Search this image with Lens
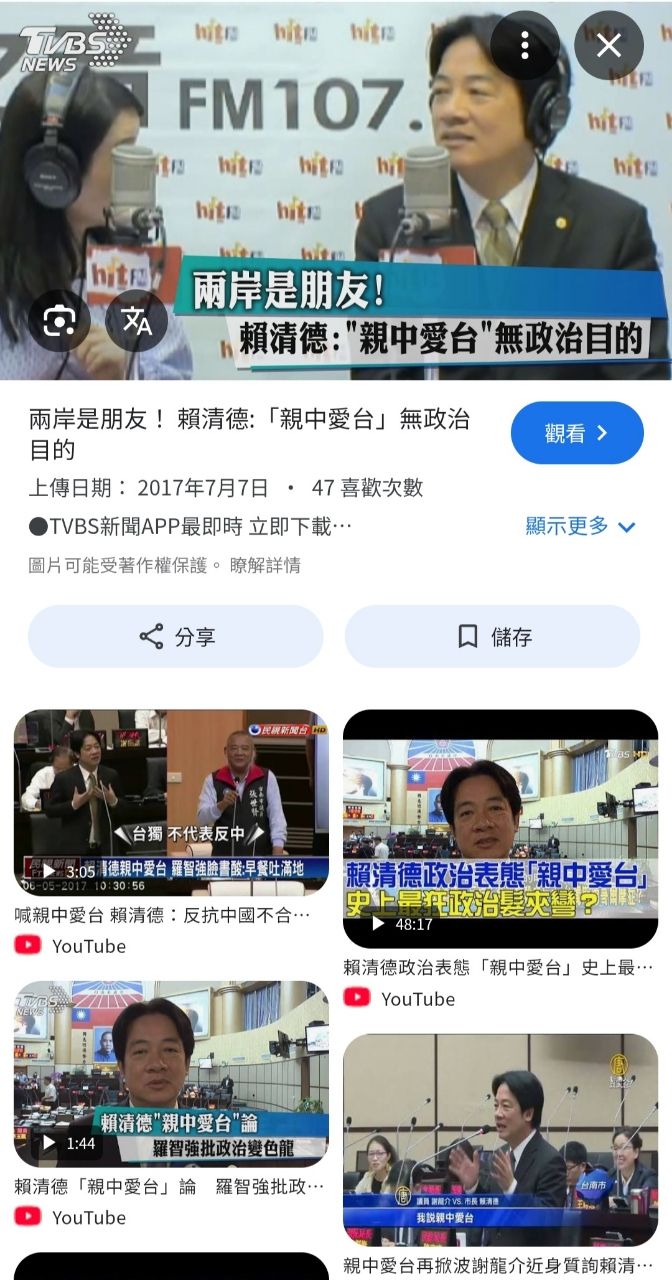Image resolution: width=672 pixels, height=1280 pixels. pos(59,321)
